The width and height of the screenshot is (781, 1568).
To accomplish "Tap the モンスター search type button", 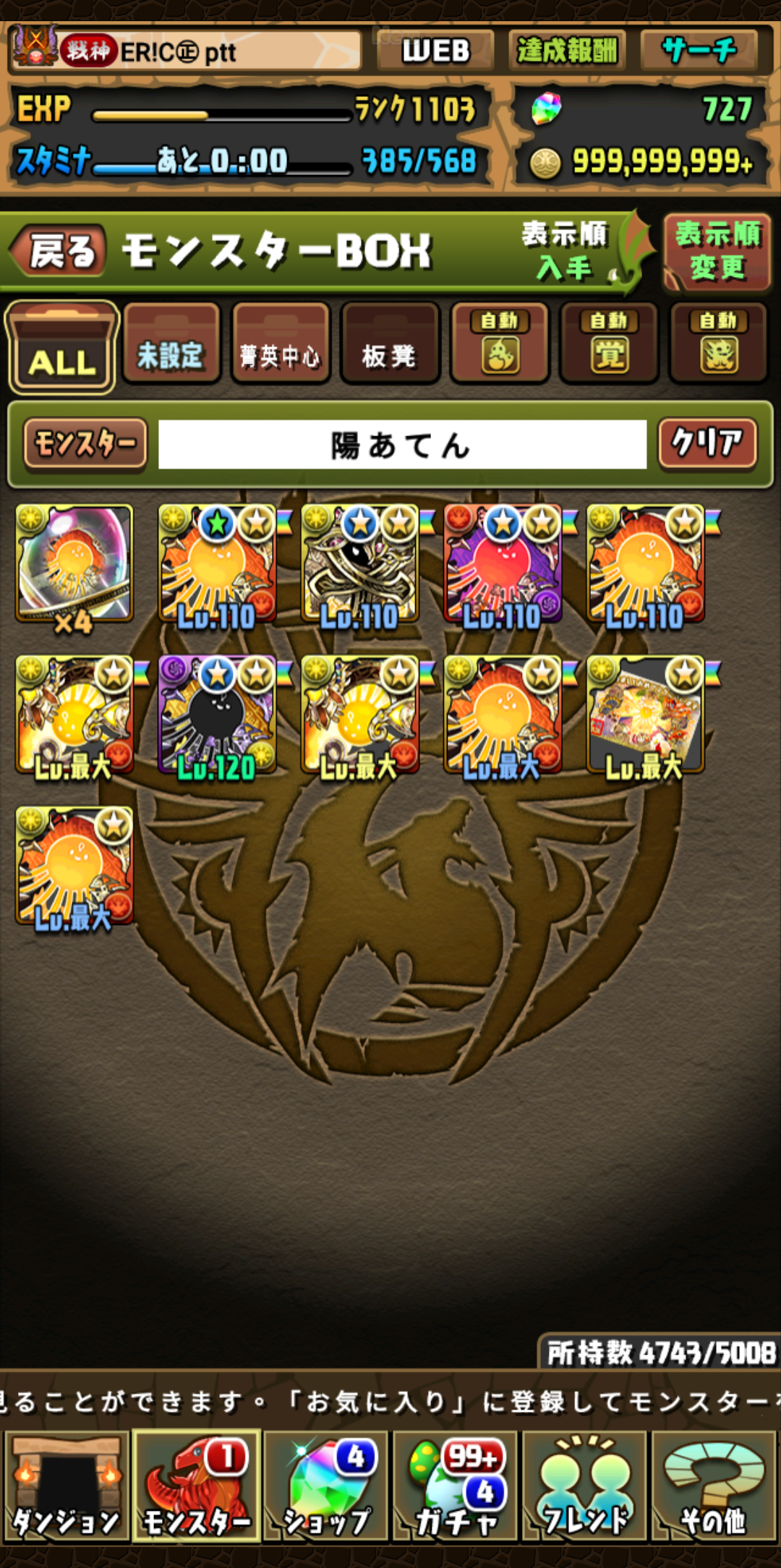I will (85, 443).
